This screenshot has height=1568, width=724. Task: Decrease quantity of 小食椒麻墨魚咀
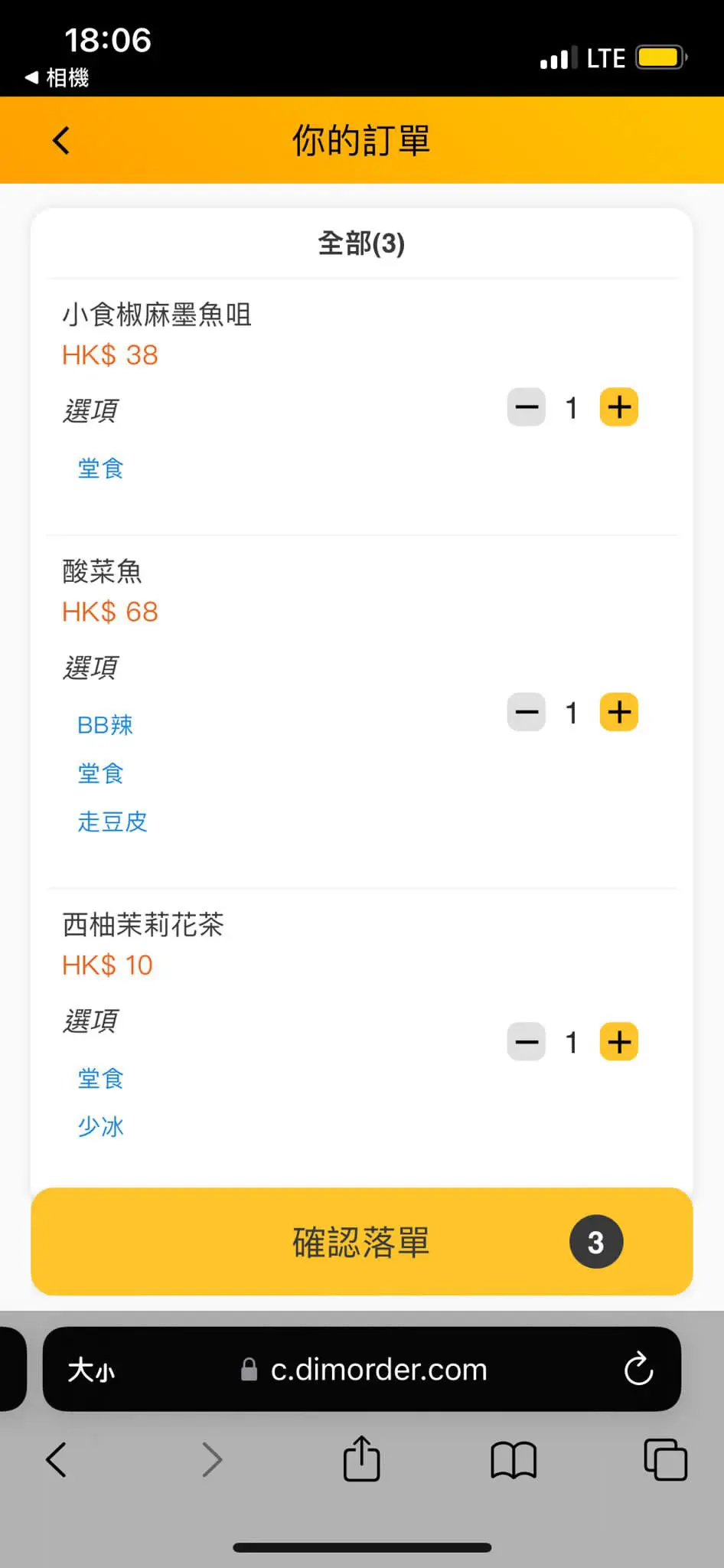527,407
